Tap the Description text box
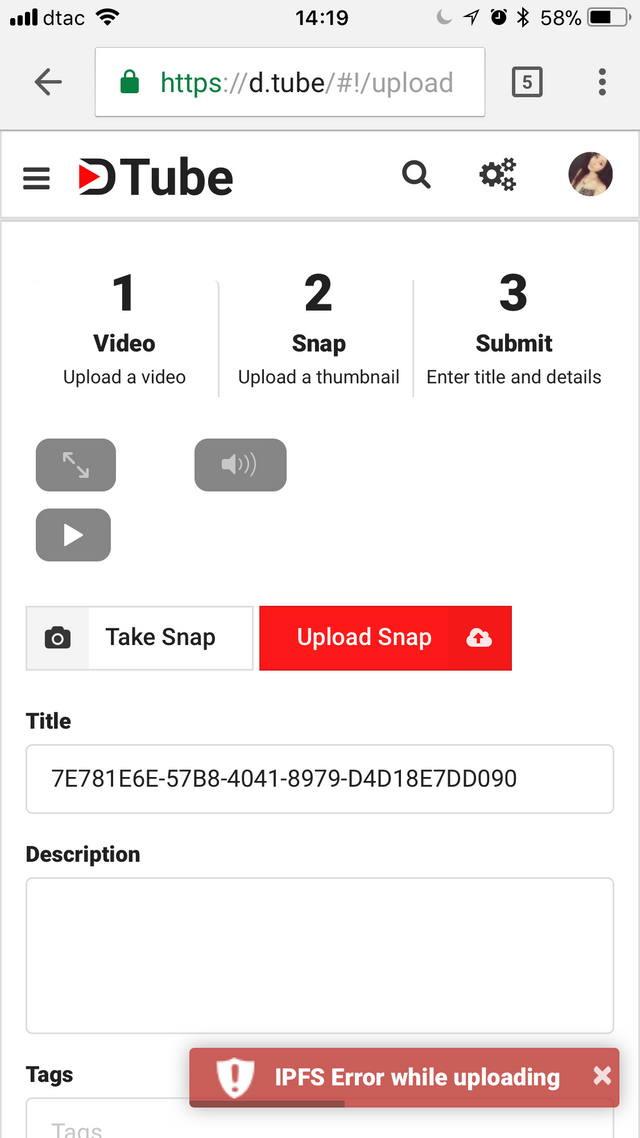Viewport: 640px width, 1138px height. (319, 954)
